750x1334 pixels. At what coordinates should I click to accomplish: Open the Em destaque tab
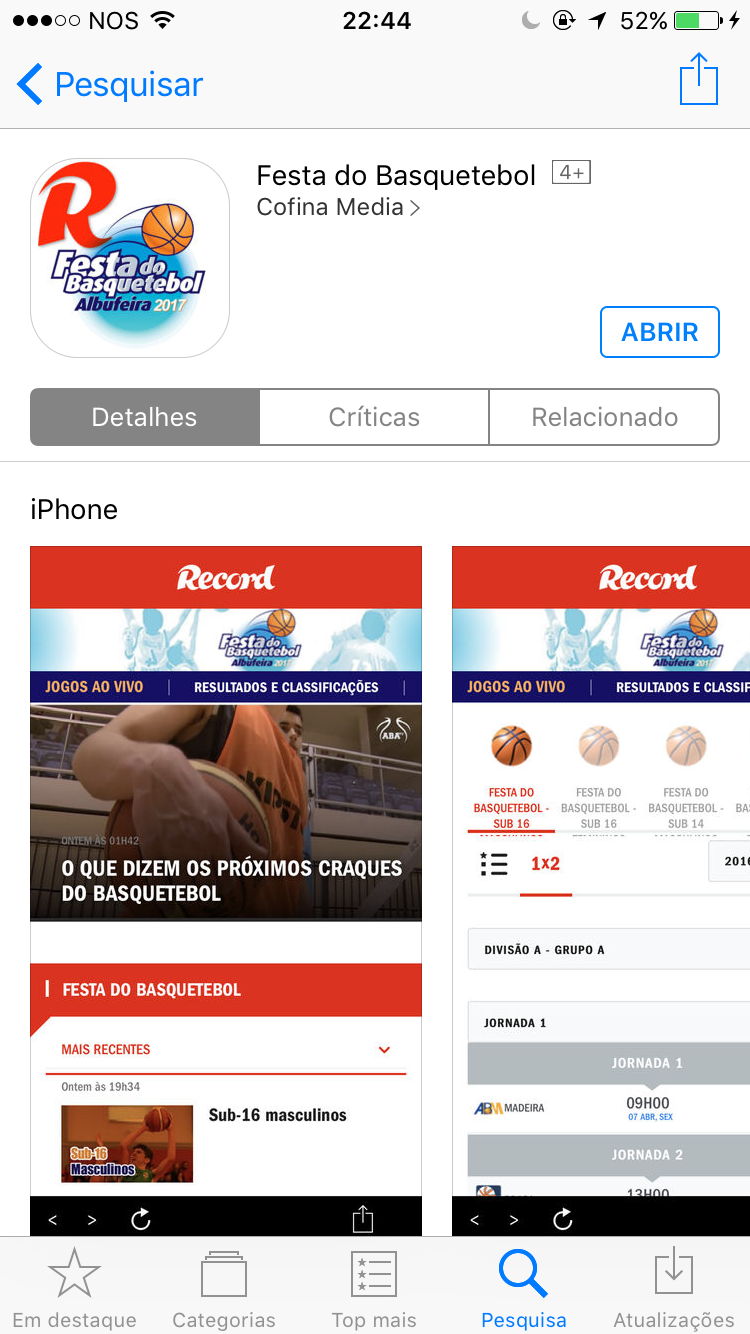74,1288
